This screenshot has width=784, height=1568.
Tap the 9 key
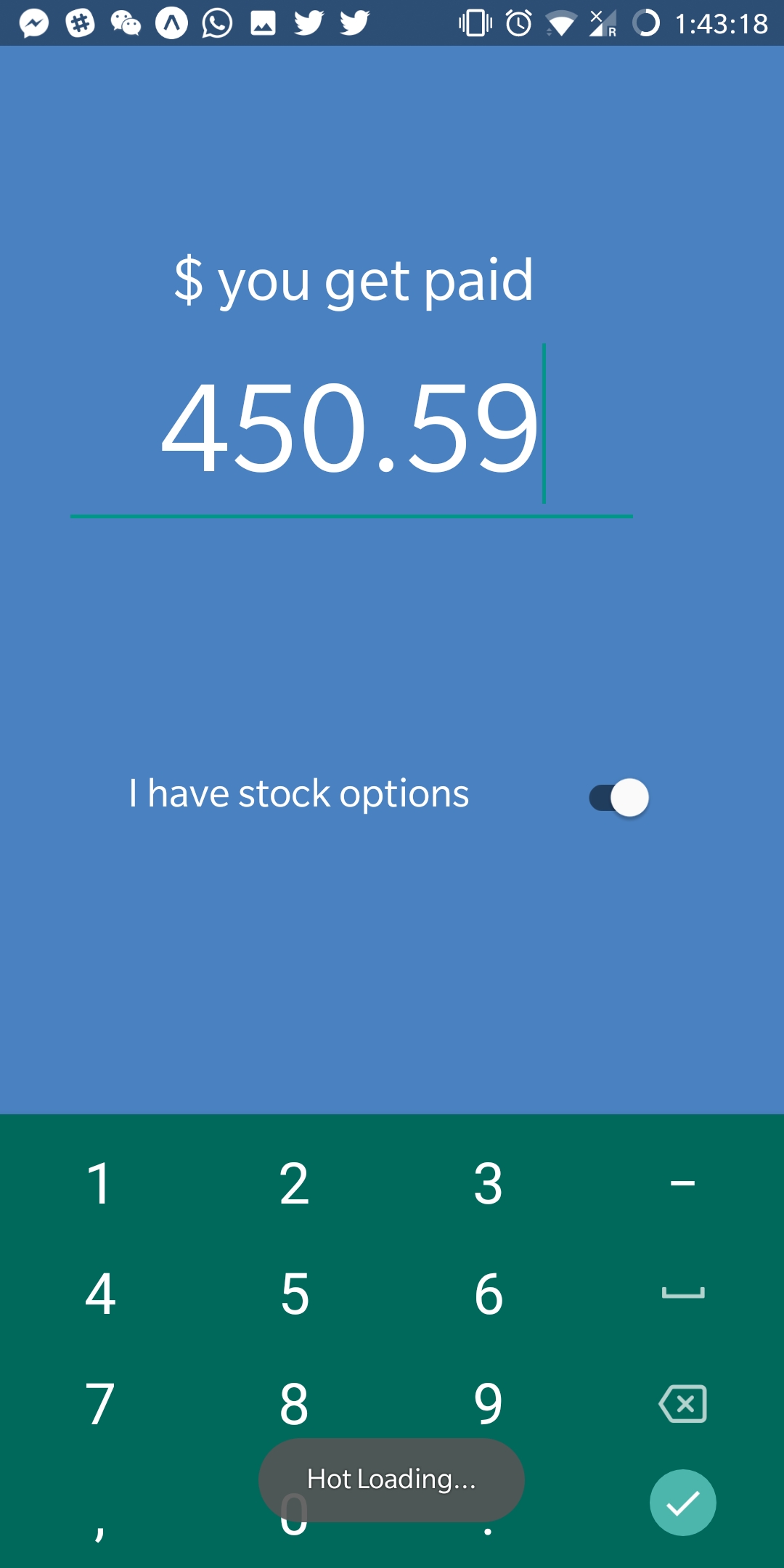pyautogui.click(x=488, y=1404)
